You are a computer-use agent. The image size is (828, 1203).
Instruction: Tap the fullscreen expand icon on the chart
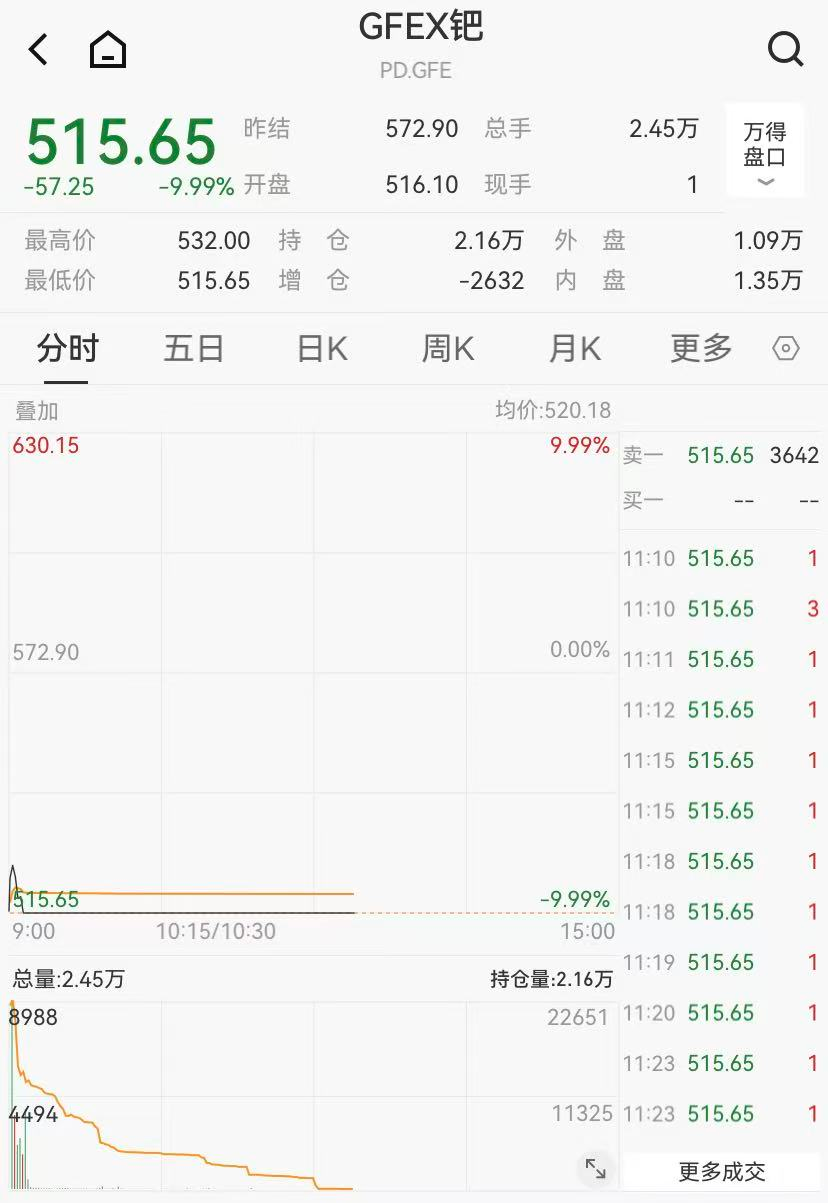594,1166
